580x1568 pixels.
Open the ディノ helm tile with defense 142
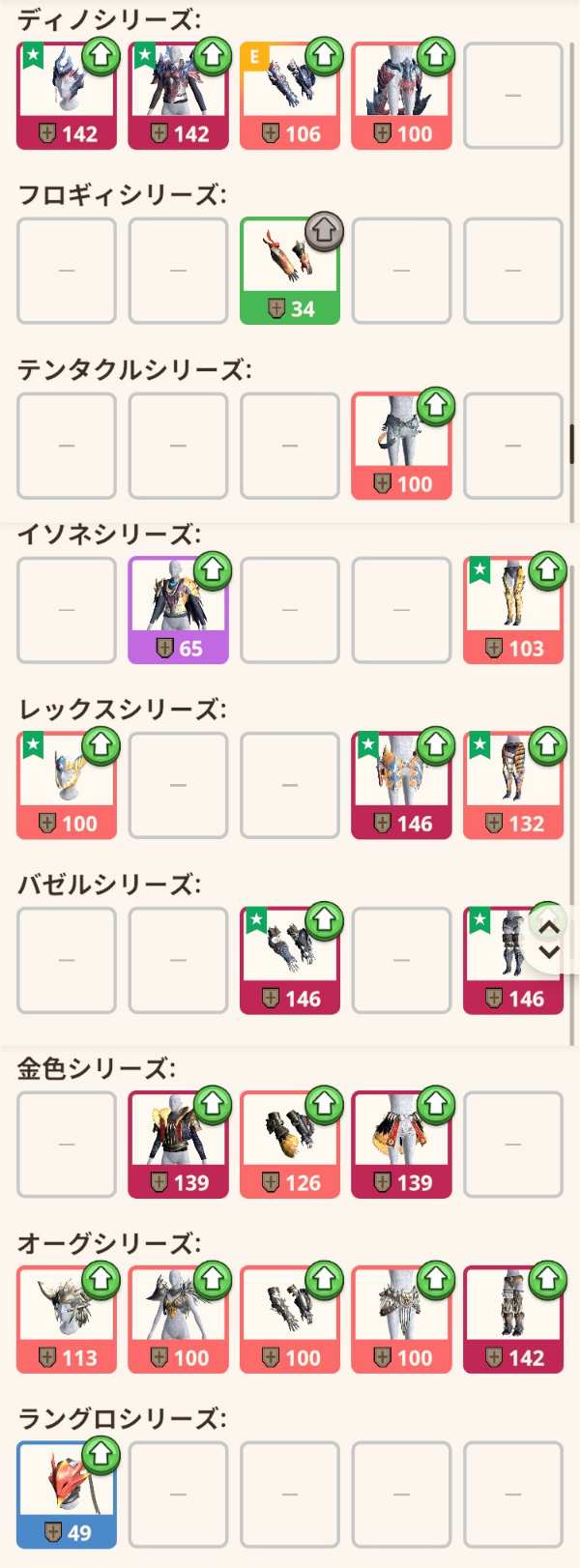click(67, 96)
